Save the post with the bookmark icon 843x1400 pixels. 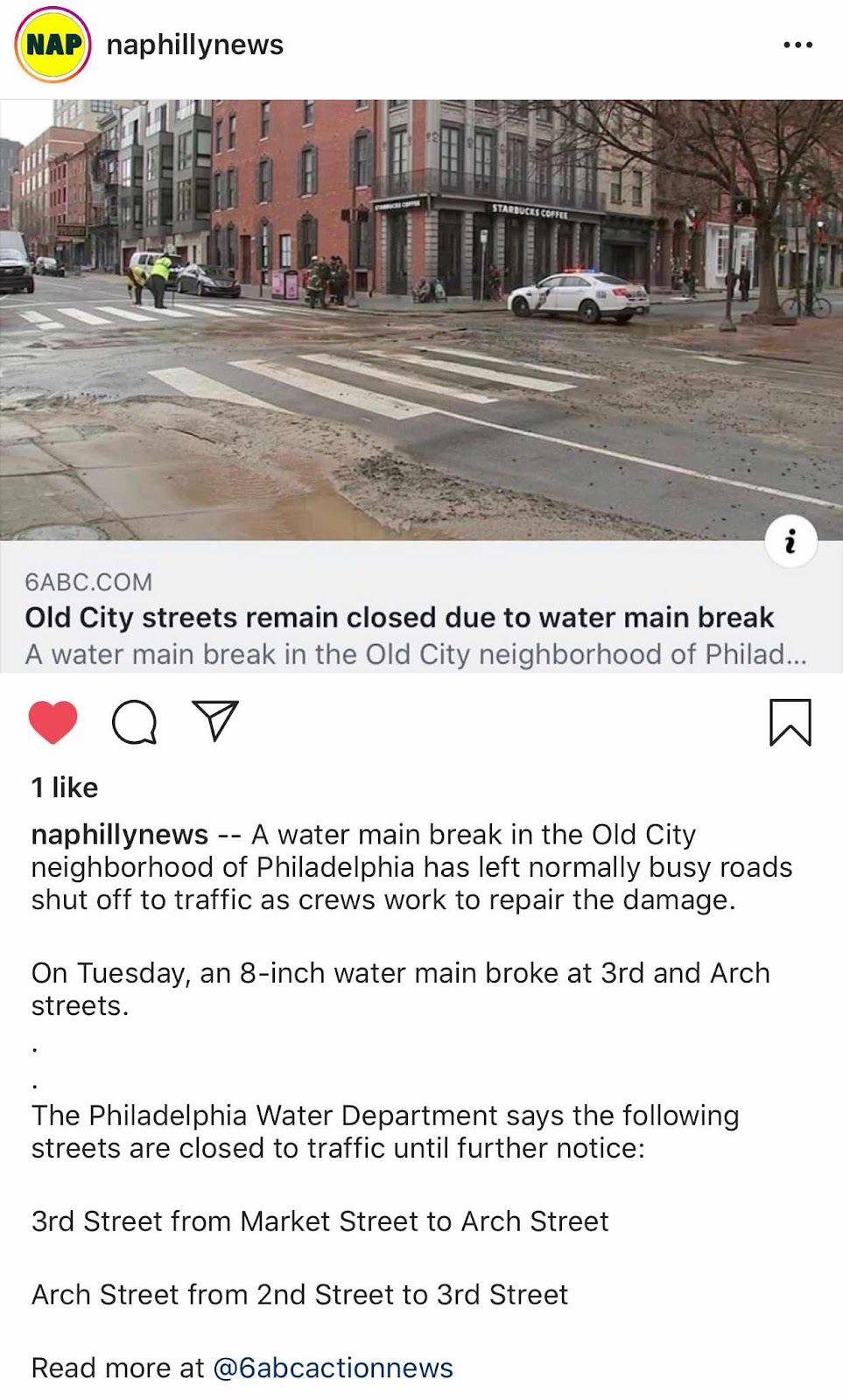pyautogui.click(x=790, y=723)
